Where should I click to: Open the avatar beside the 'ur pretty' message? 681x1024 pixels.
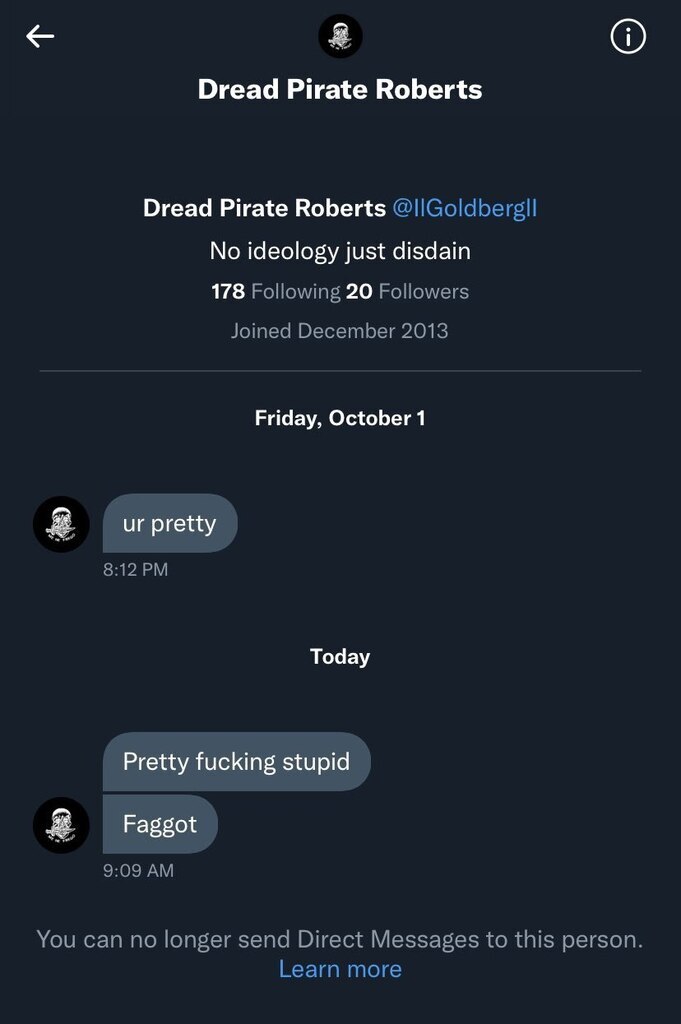[61, 524]
